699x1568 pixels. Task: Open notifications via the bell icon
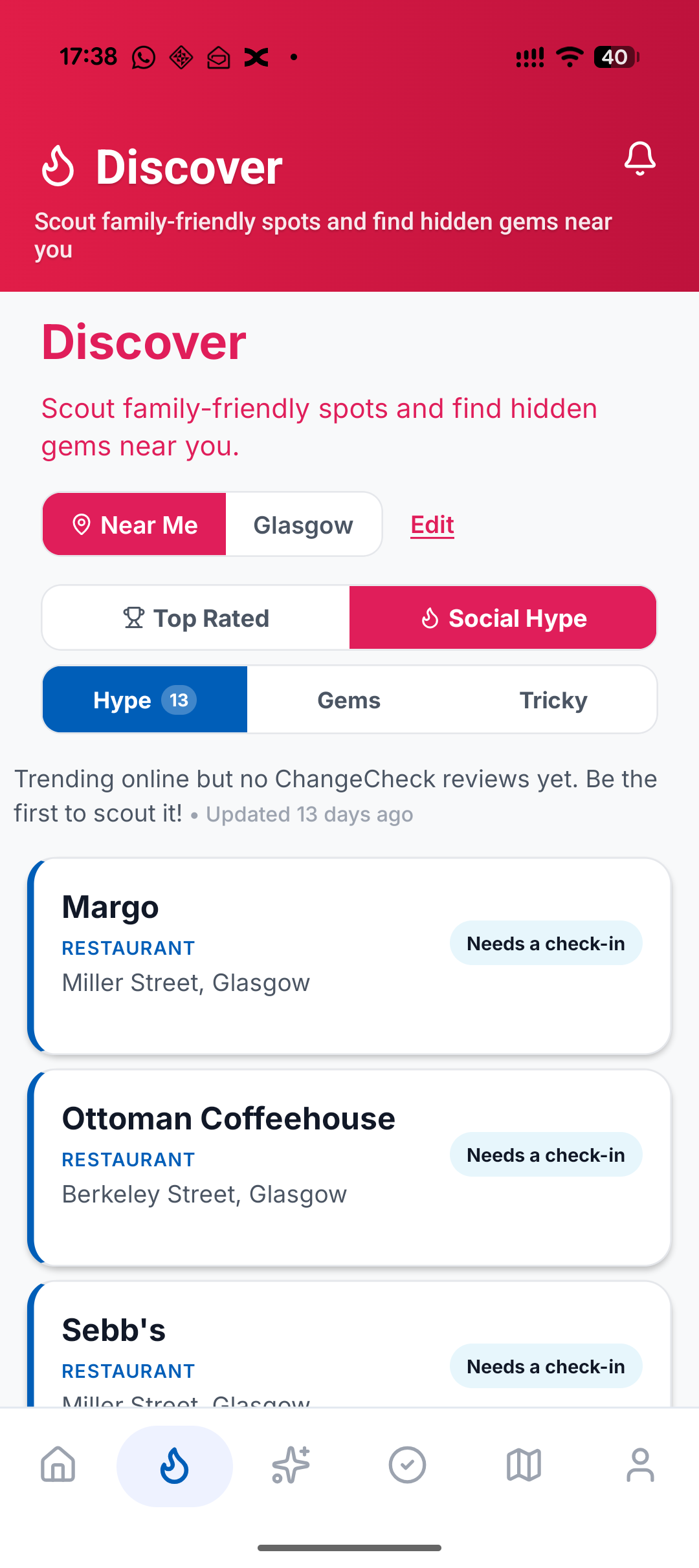639,158
